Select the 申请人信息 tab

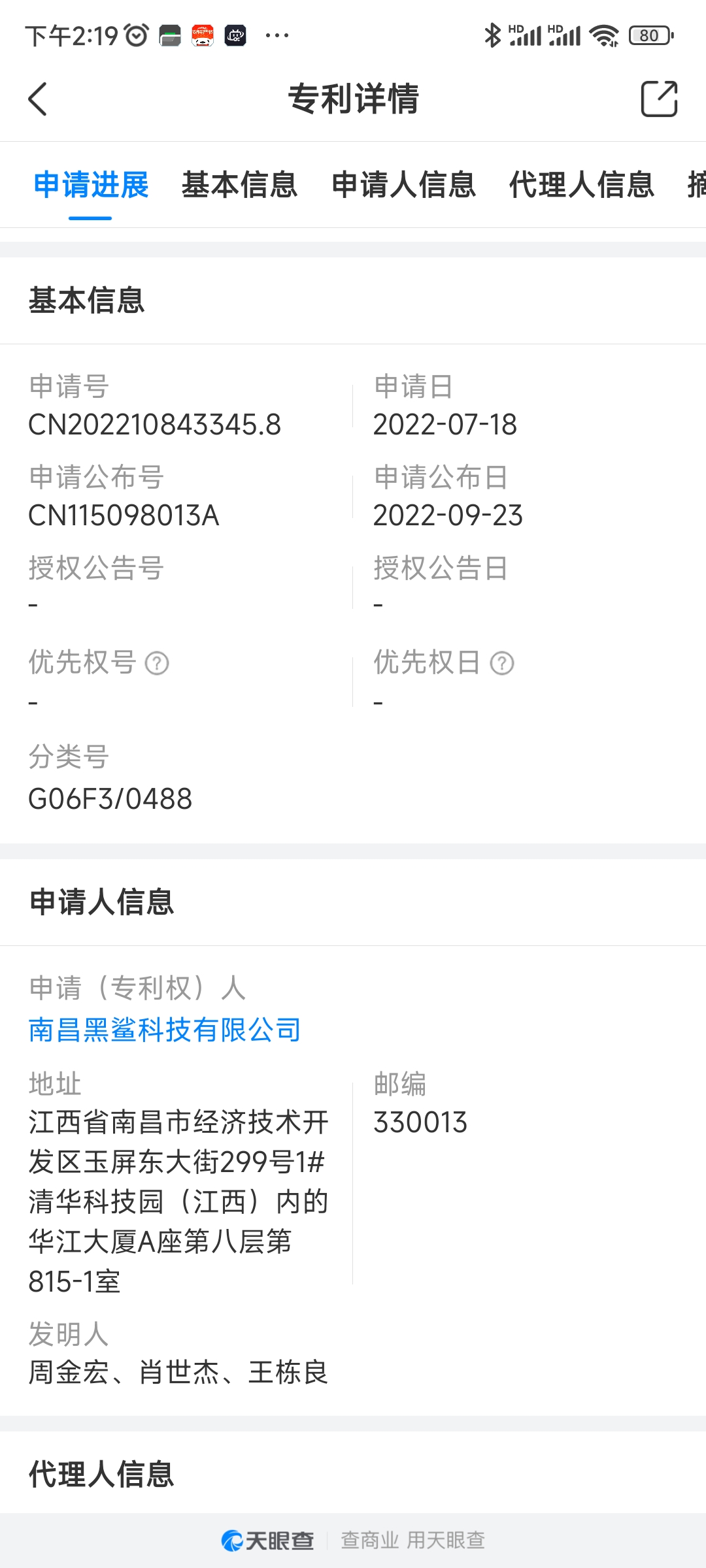(404, 184)
